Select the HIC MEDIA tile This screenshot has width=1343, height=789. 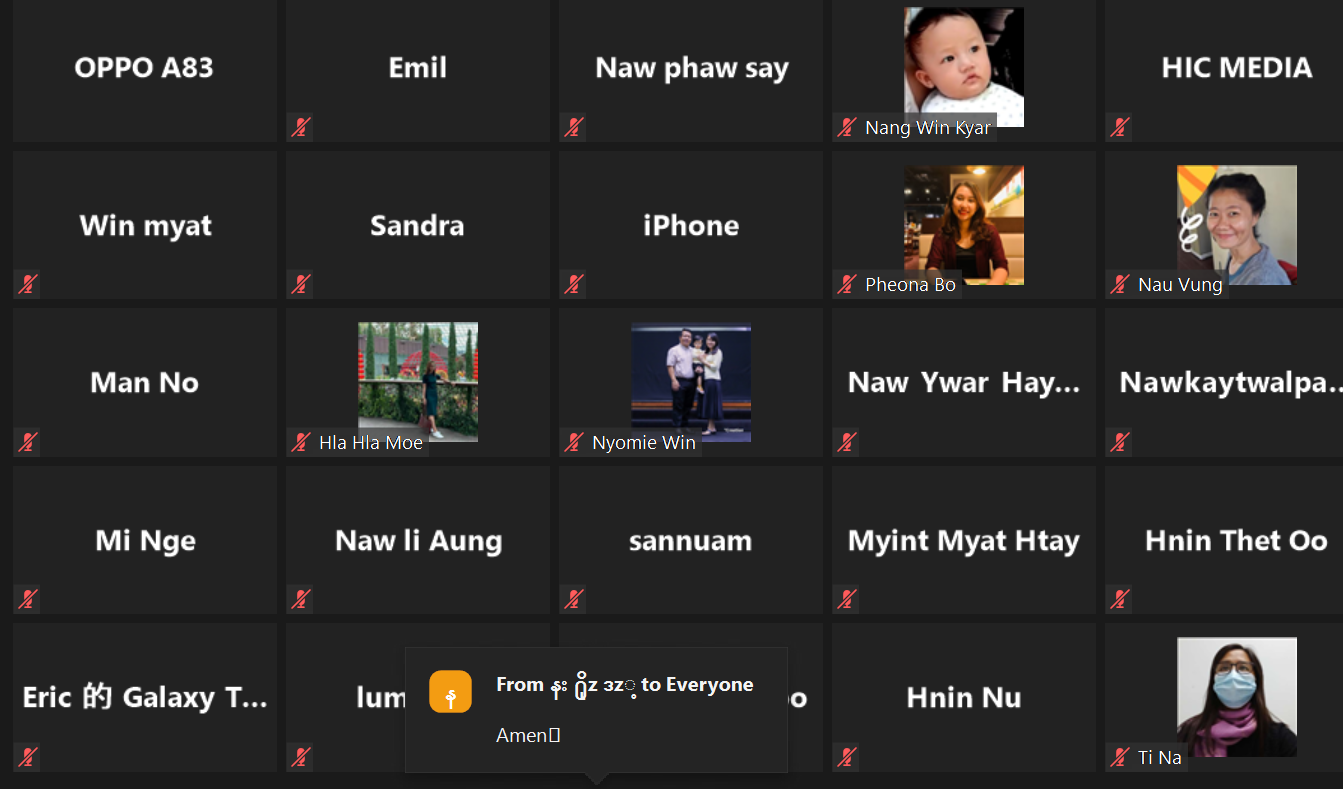click(x=1236, y=68)
